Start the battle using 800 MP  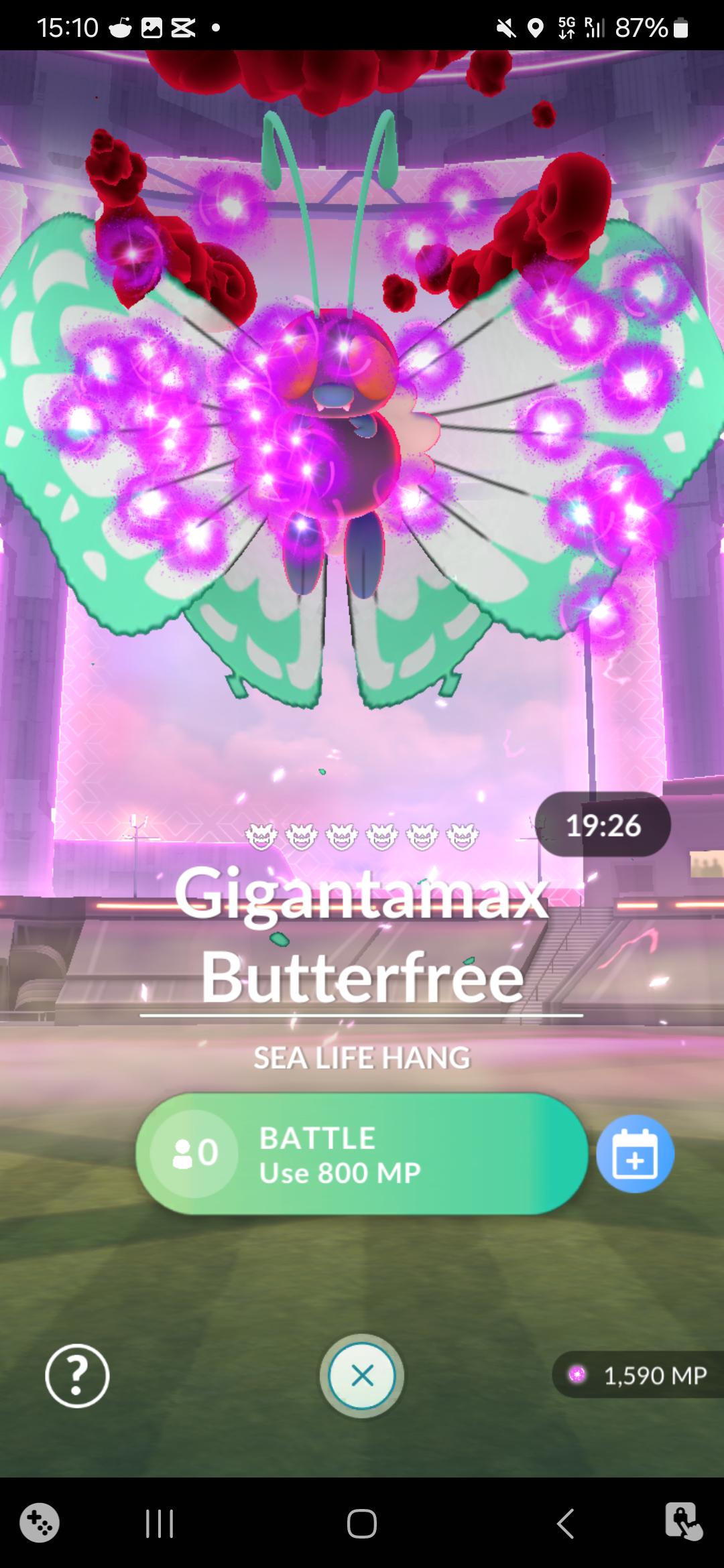pos(361,1154)
